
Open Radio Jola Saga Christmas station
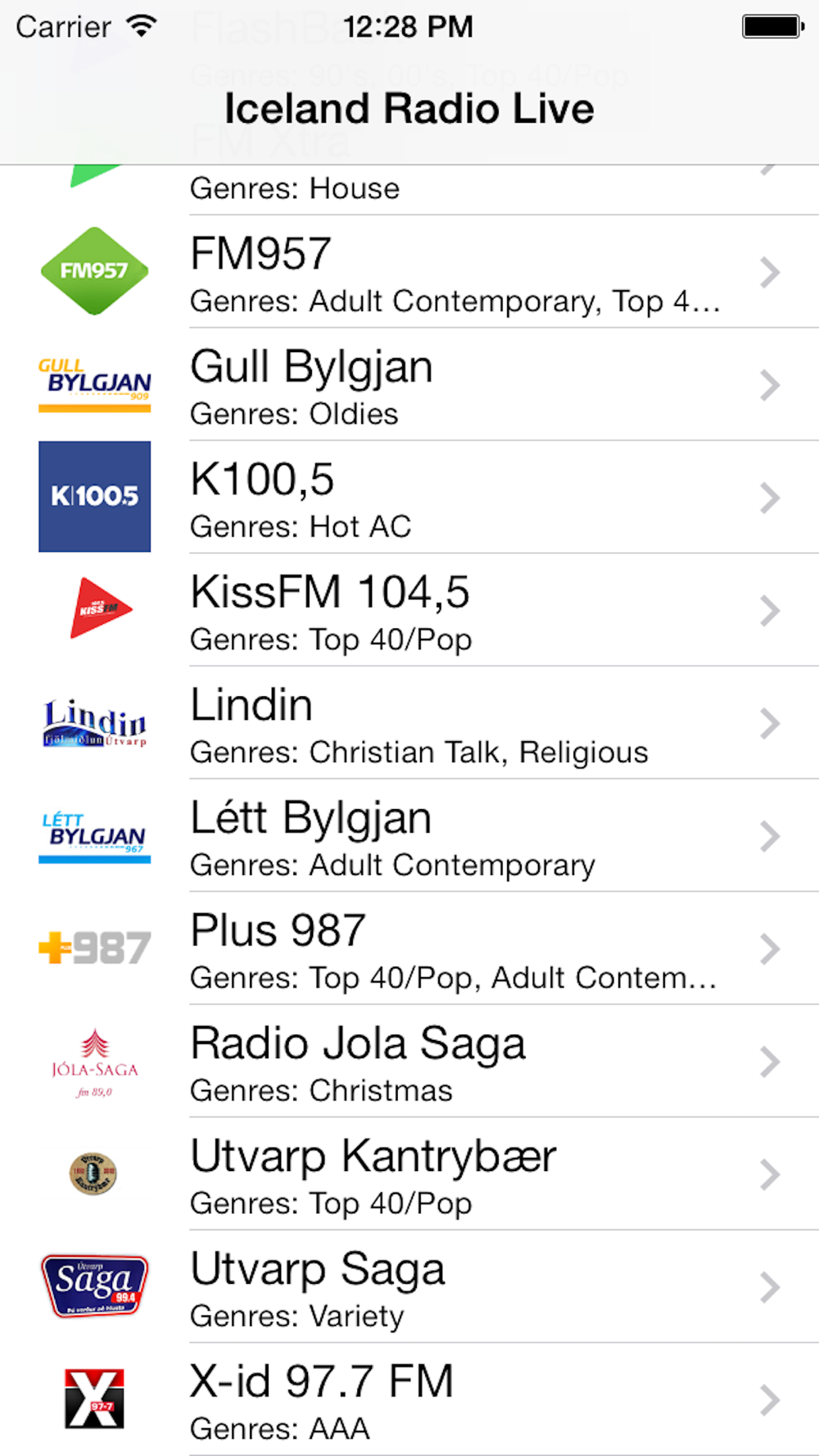pos(409,1062)
